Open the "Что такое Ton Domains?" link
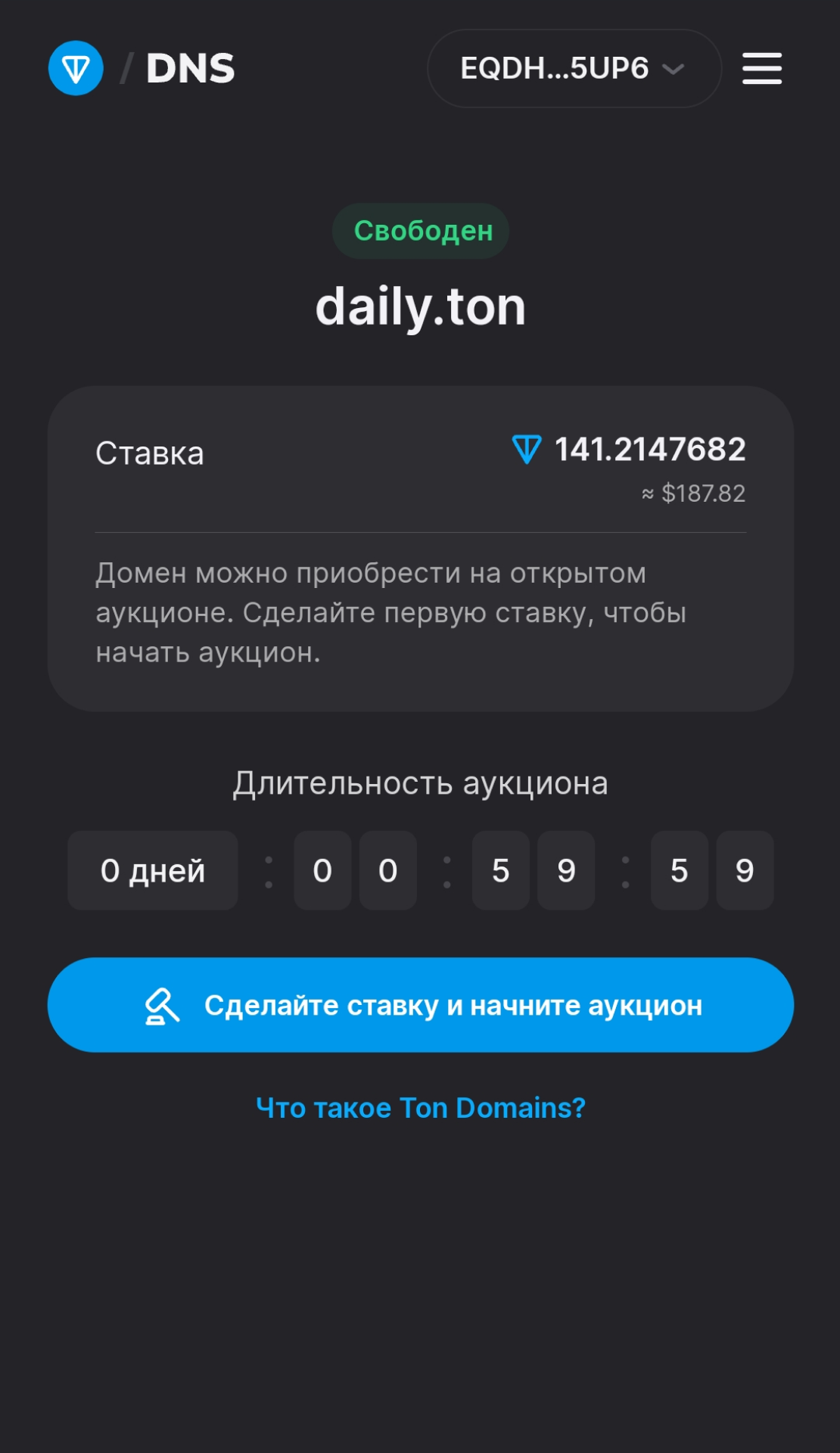 click(420, 1107)
